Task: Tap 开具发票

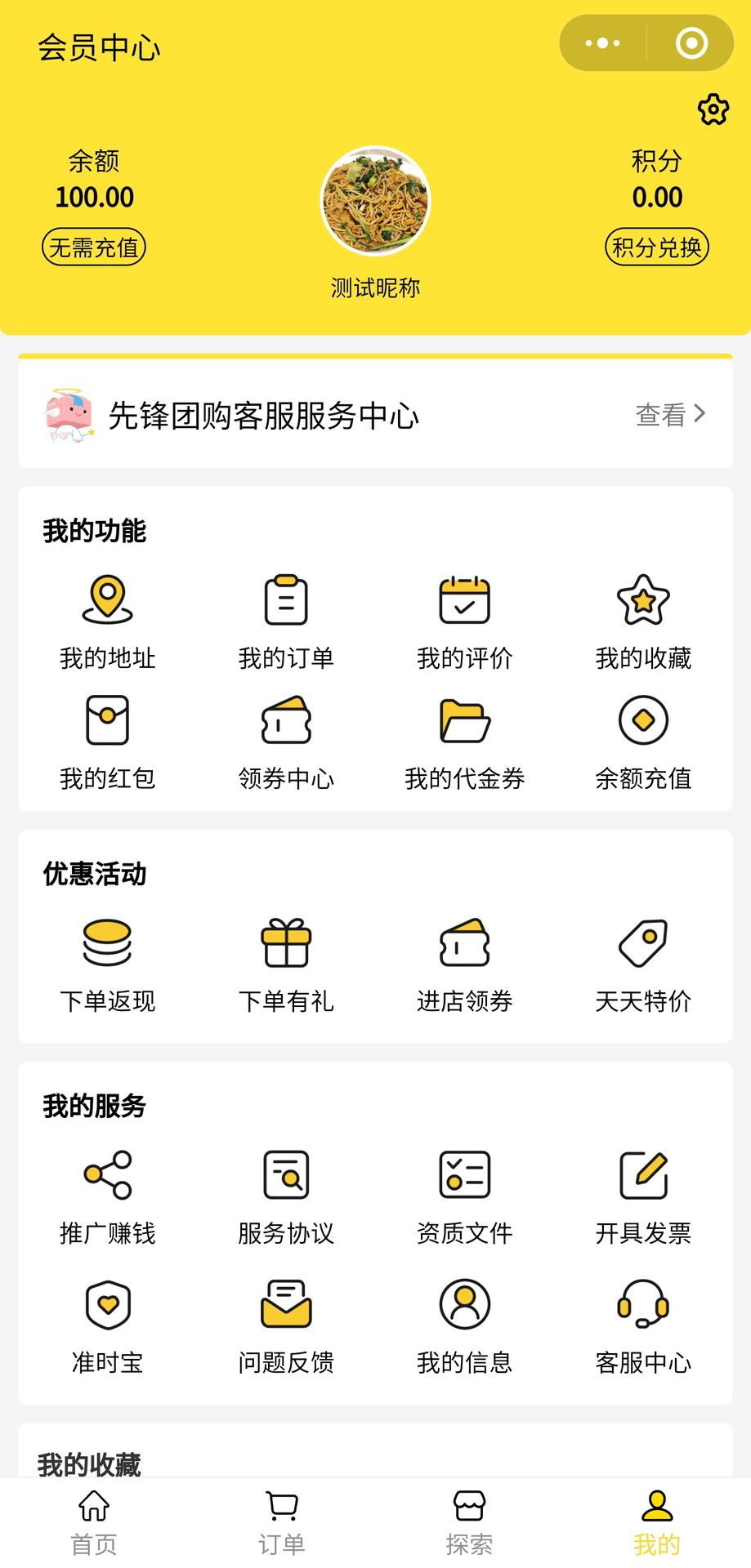Action: click(643, 1197)
